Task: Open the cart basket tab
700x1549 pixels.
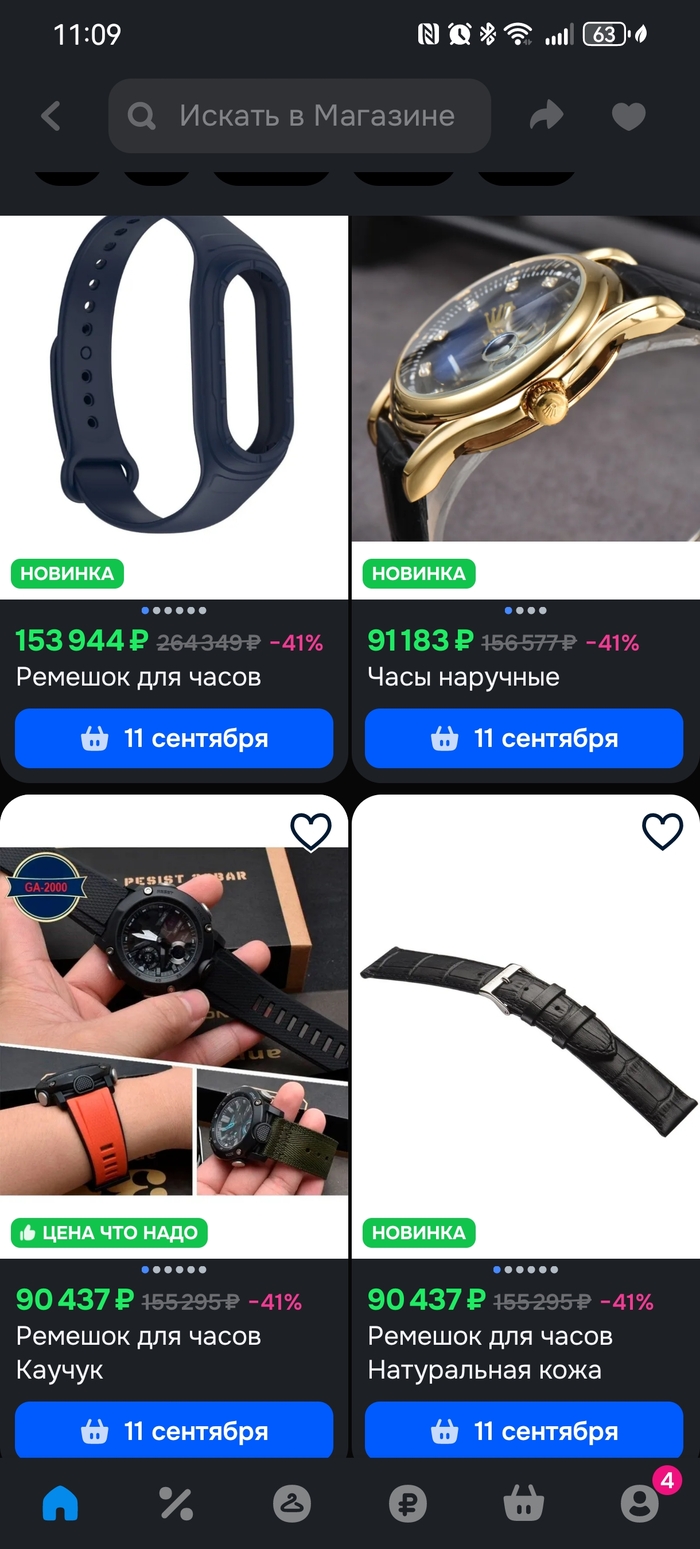Action: [x=523, y=1503]
